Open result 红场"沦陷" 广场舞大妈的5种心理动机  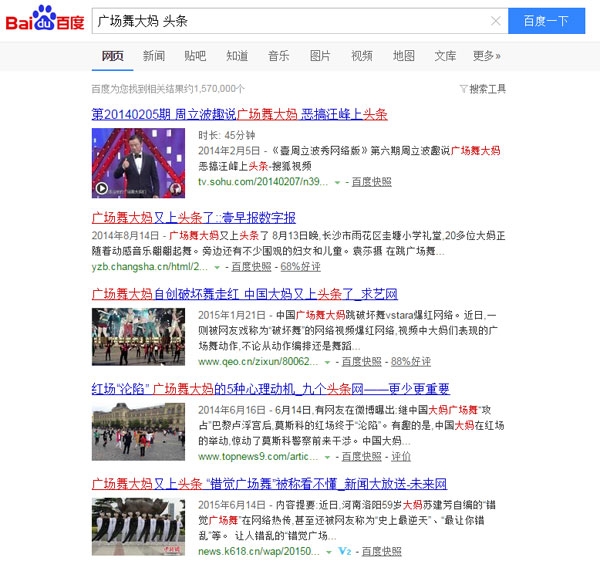pyautogui.click(x=270, y=389)
